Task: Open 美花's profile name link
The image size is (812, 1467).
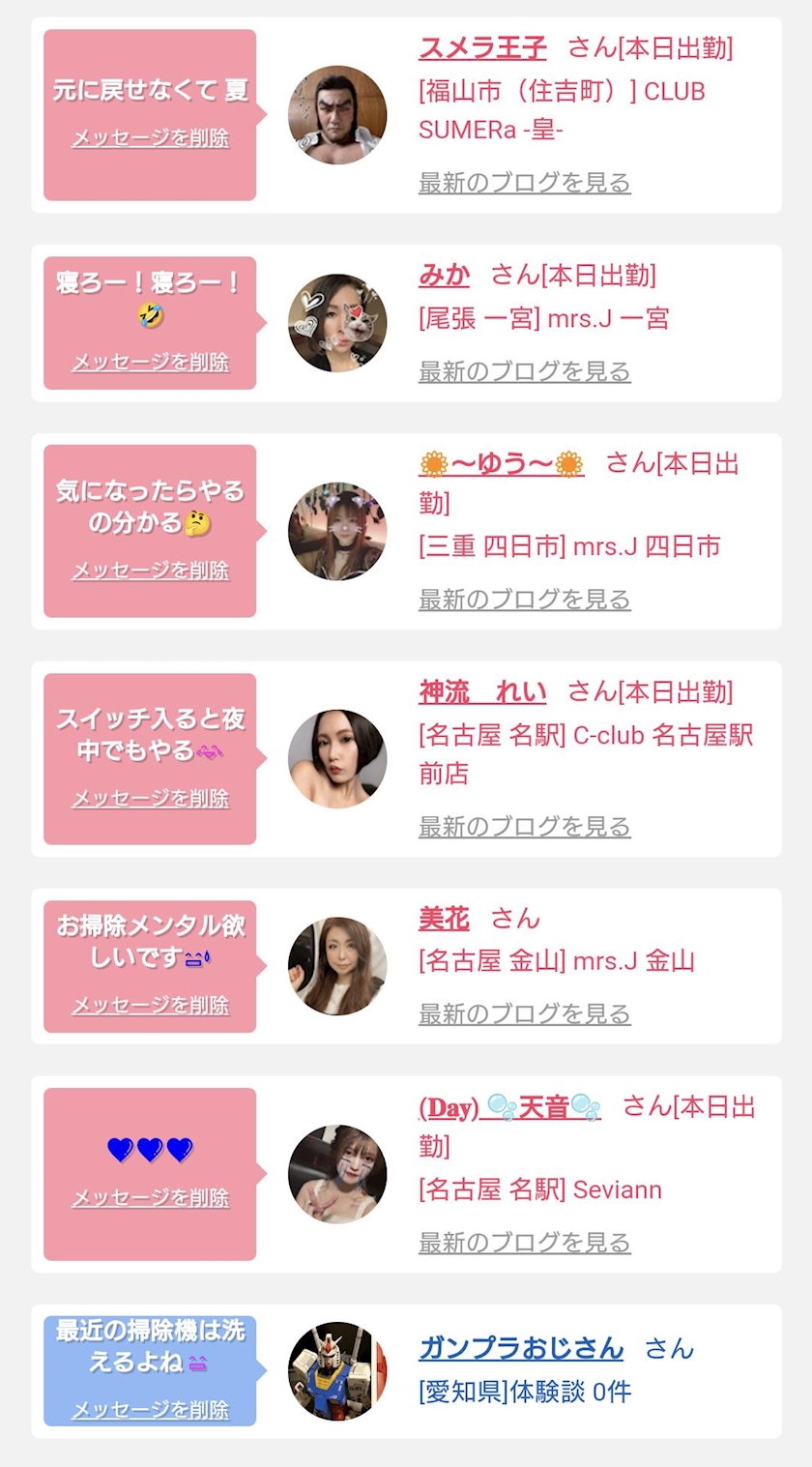Action: (x=444, y=919)
